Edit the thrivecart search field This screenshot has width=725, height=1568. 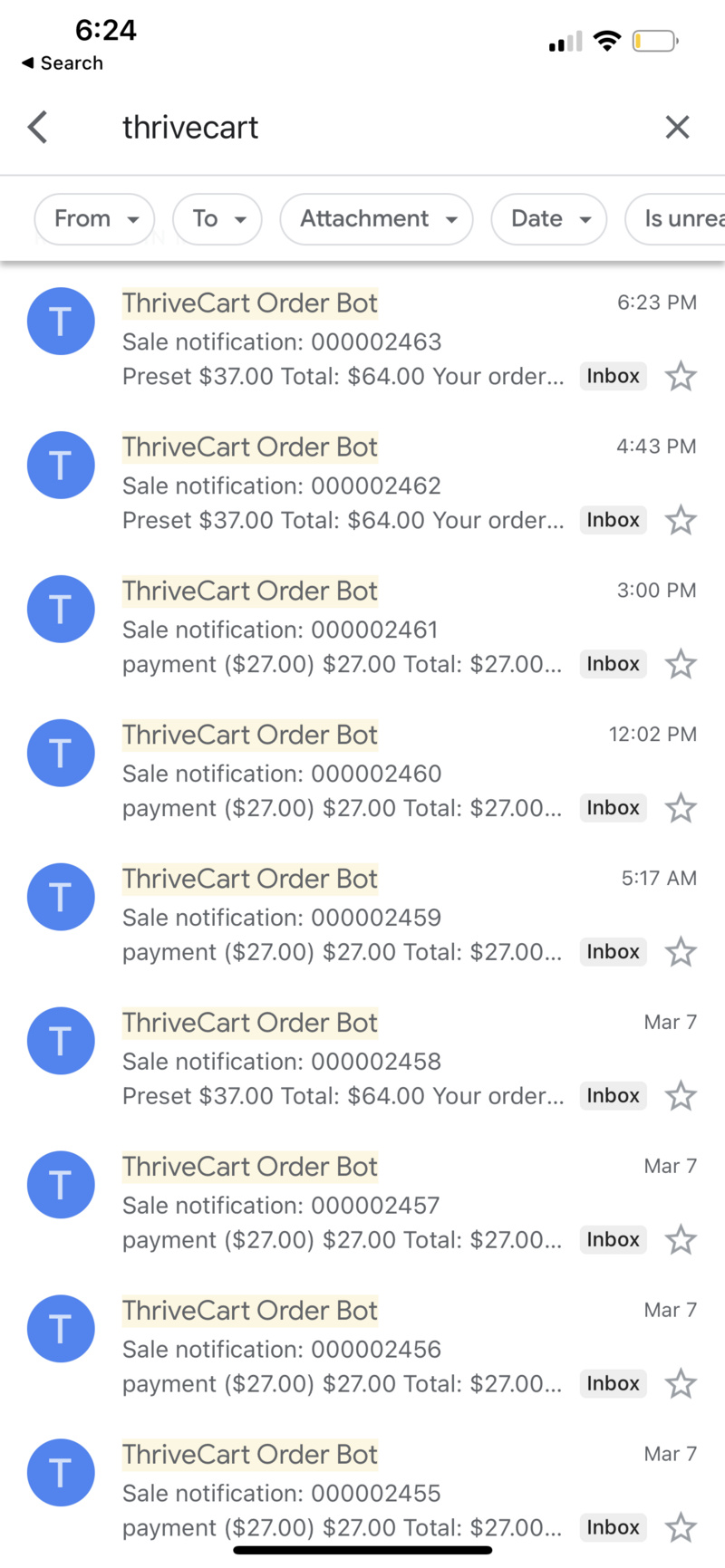pos(362,128)
